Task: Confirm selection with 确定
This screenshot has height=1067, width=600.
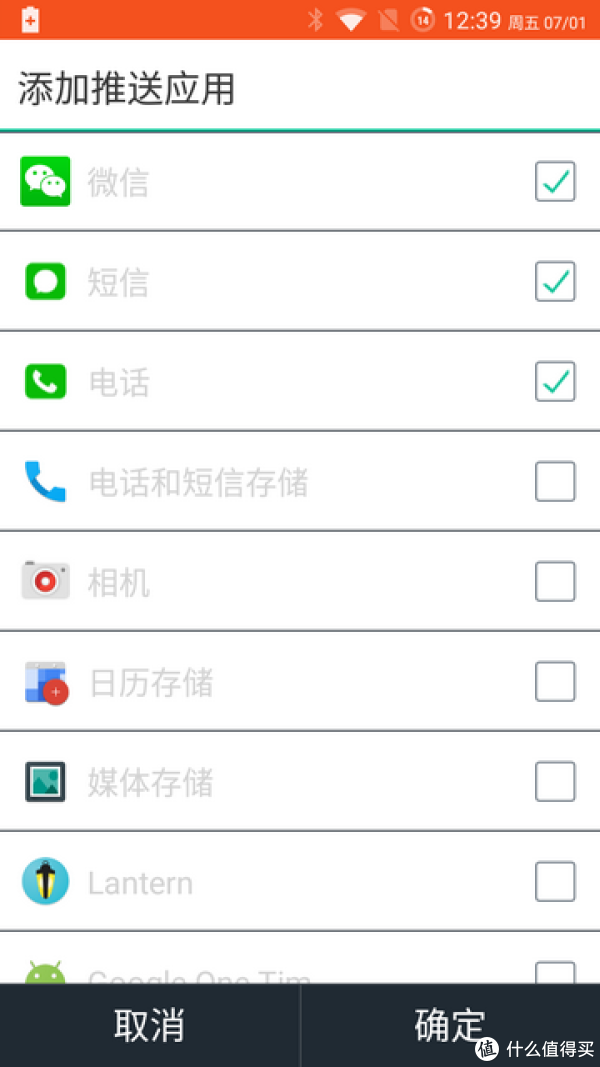Action: click(450, 1025)
